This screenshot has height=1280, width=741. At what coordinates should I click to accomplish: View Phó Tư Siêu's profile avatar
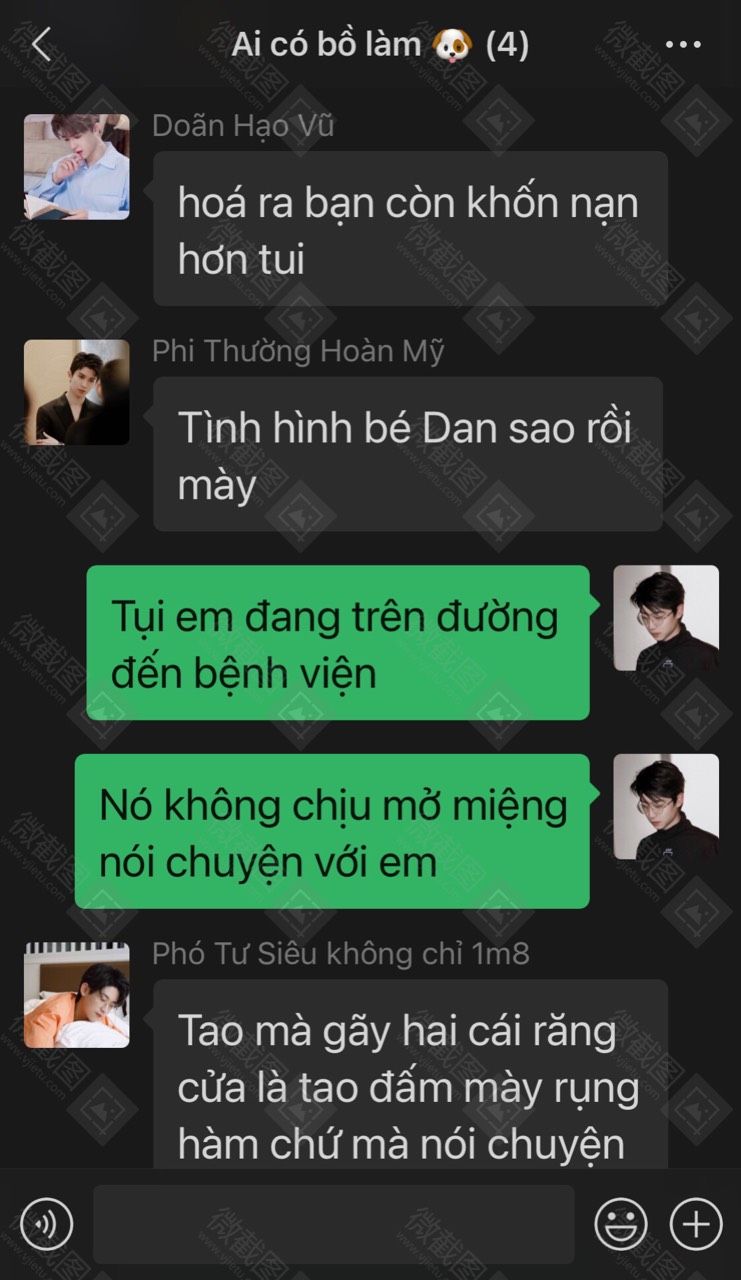[x=77, y=994]
